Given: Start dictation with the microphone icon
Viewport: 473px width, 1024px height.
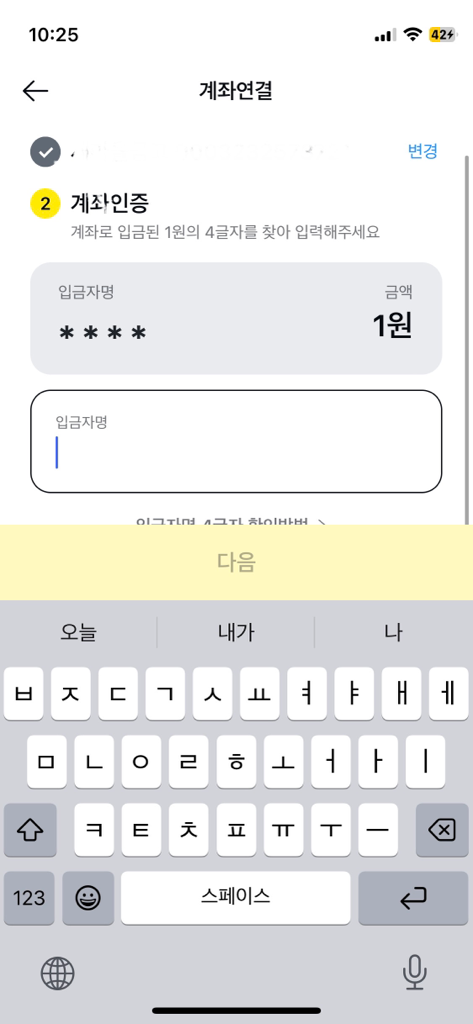Looking at the screenshot, I should [x=414, y=974].
